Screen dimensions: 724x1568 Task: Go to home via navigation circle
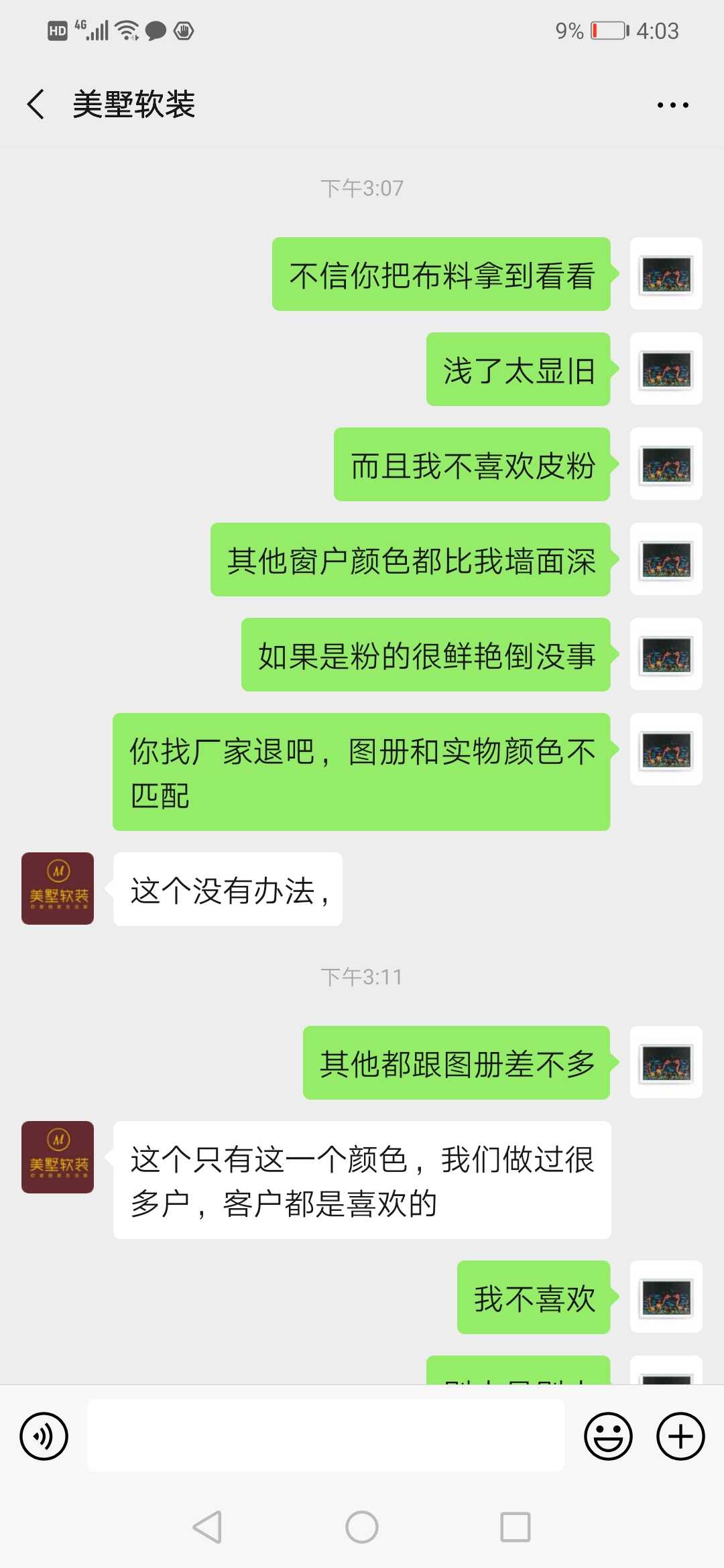coord(362,1527)
